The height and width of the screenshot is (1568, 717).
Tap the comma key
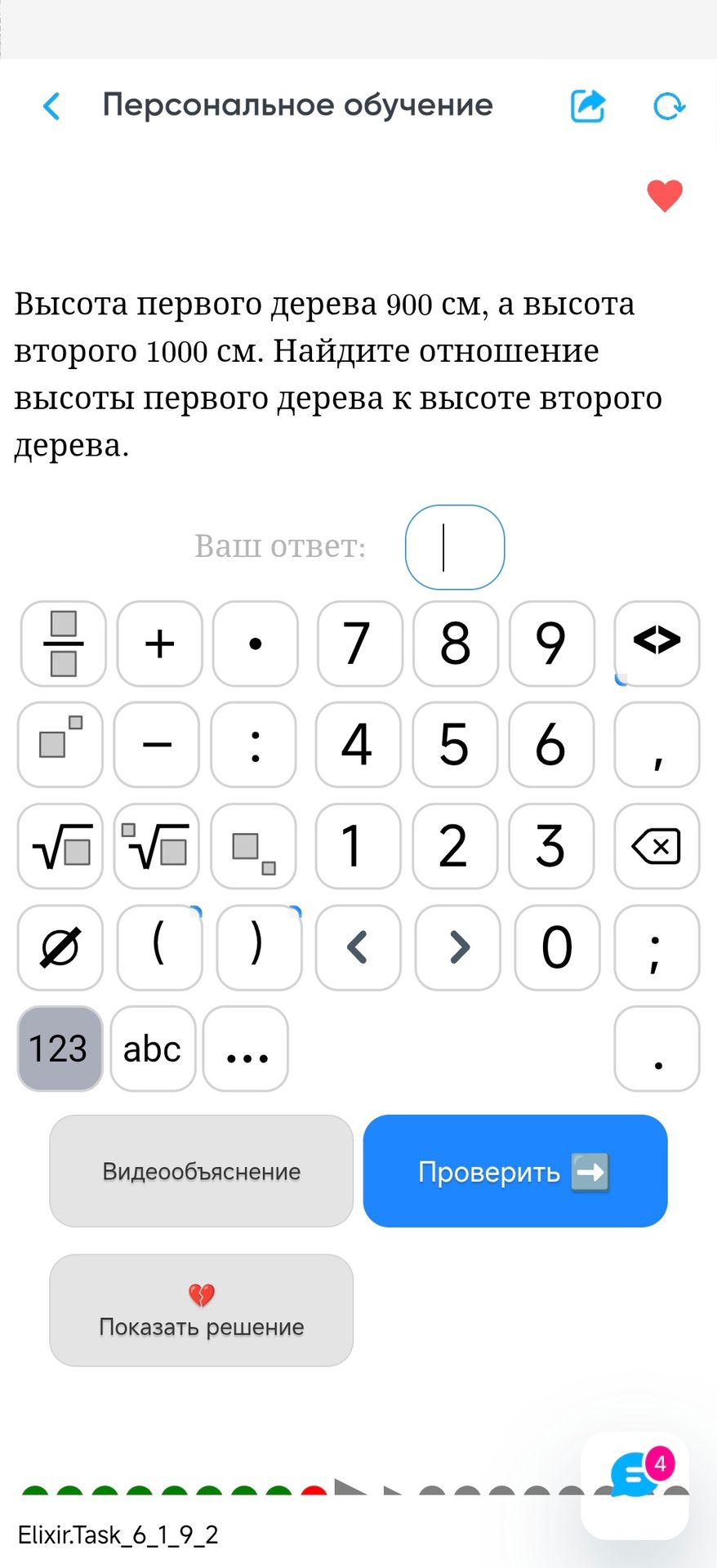[657, 745]
